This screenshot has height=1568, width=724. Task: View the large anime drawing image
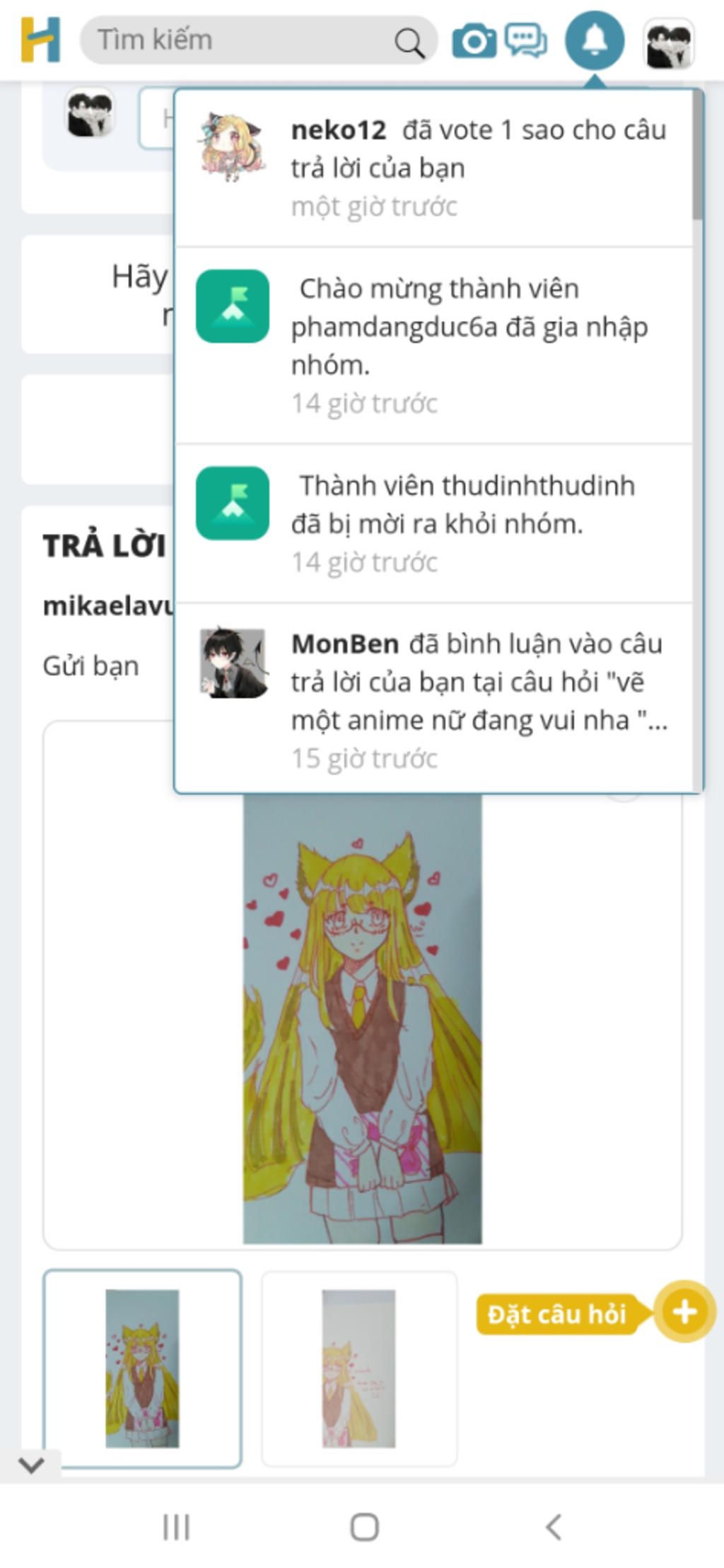click(x=362, y=1018)
